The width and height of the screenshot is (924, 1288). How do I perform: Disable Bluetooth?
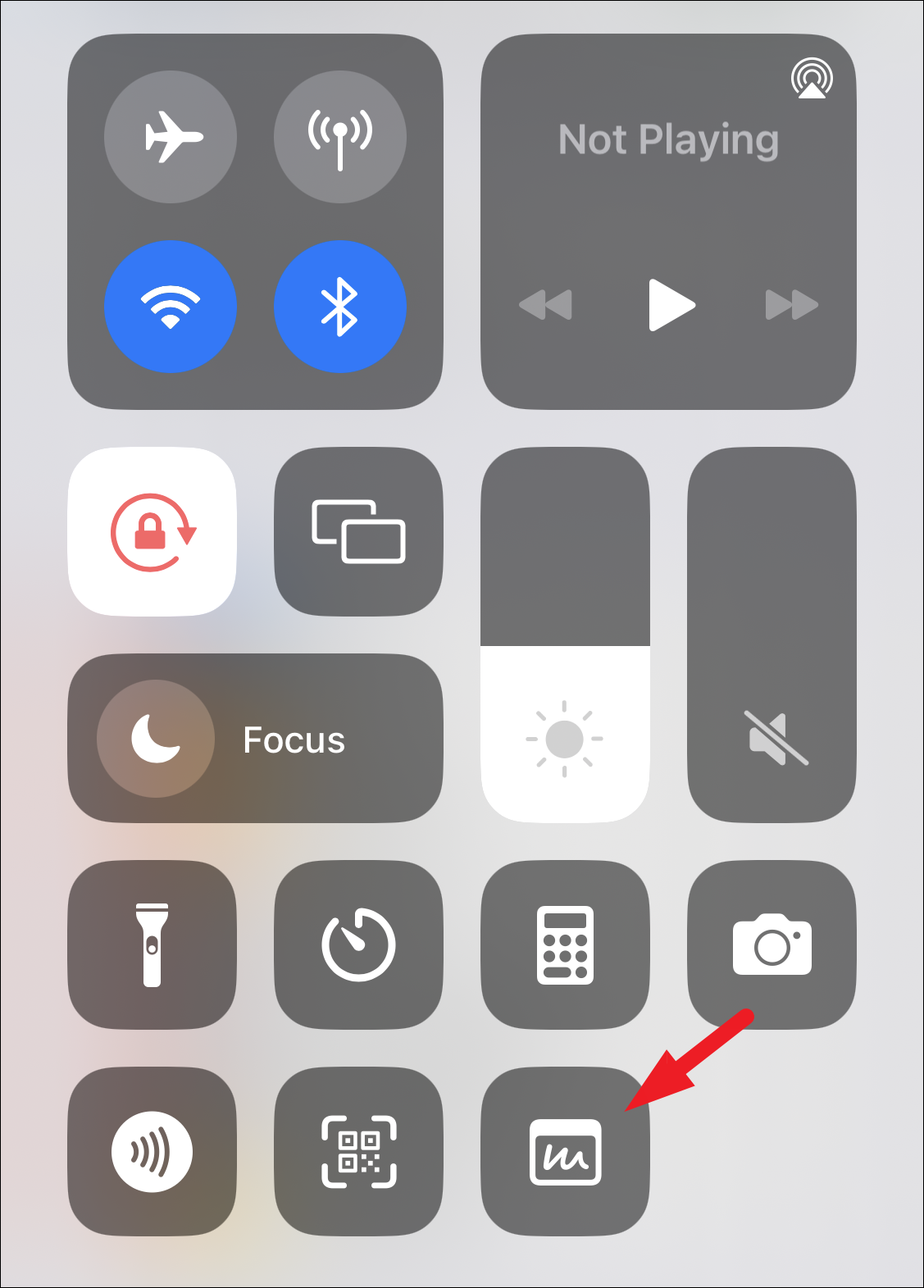click(339, 307)
